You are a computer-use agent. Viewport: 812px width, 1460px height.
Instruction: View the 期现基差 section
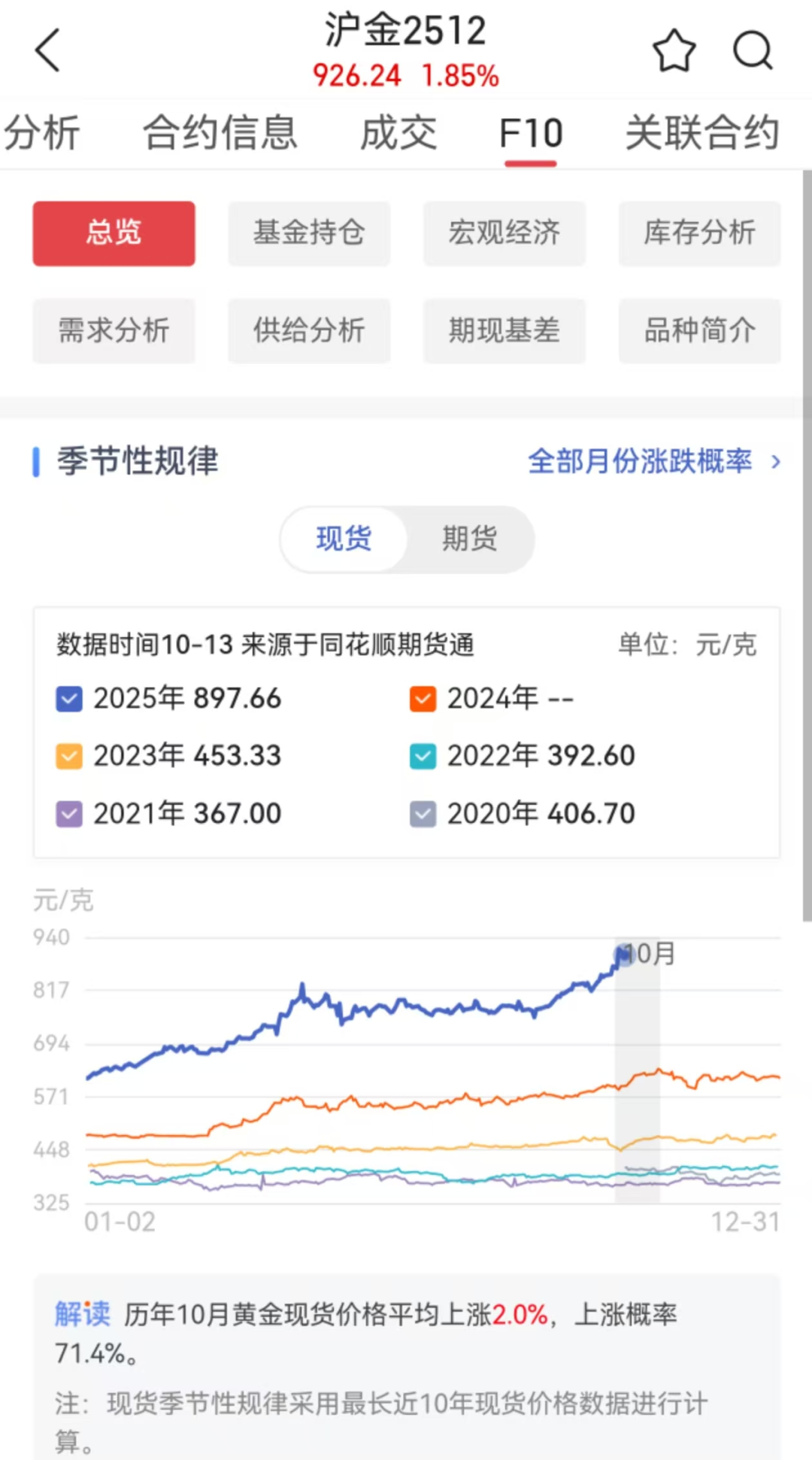(x=504, y=331)
